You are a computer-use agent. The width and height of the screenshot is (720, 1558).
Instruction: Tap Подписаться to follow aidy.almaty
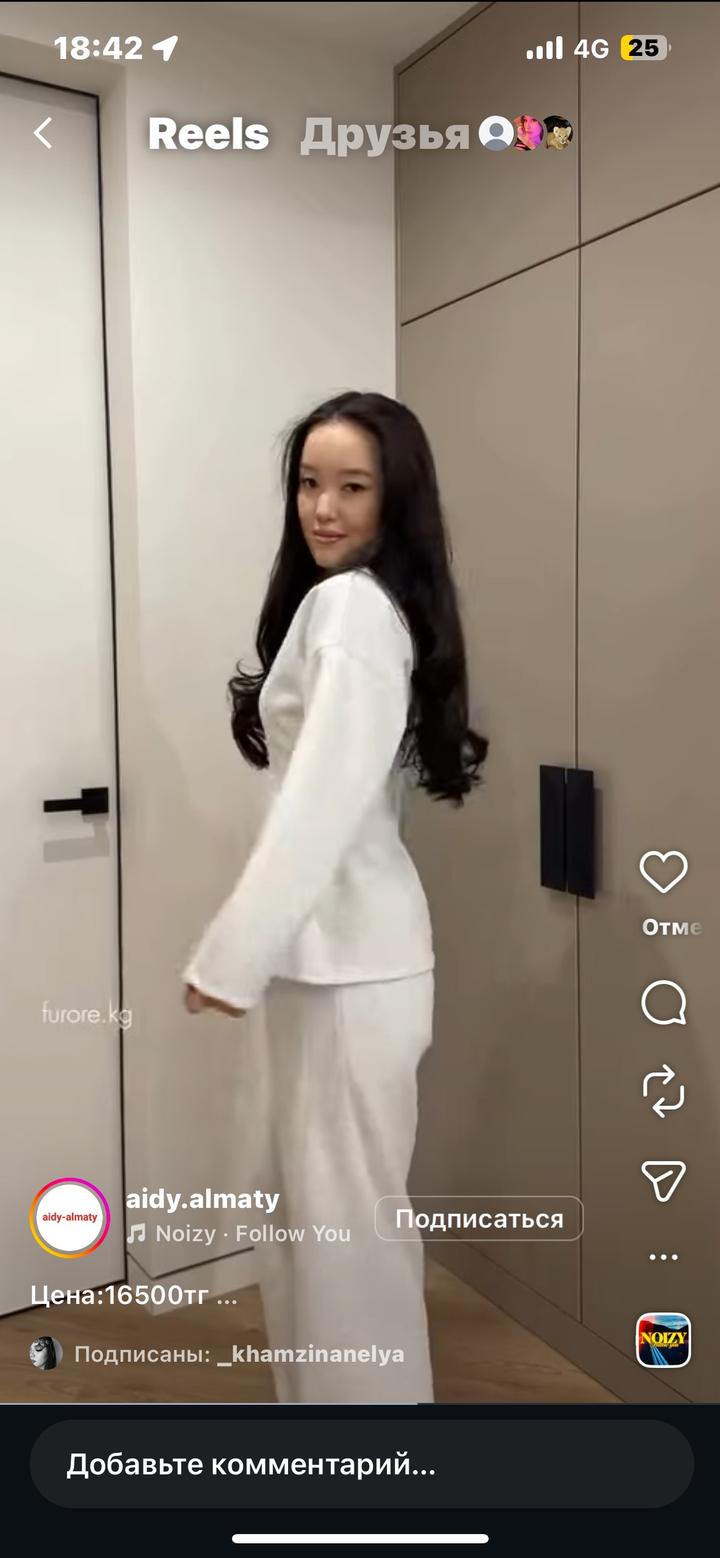pyautogui.click(x=478, y=1219)
